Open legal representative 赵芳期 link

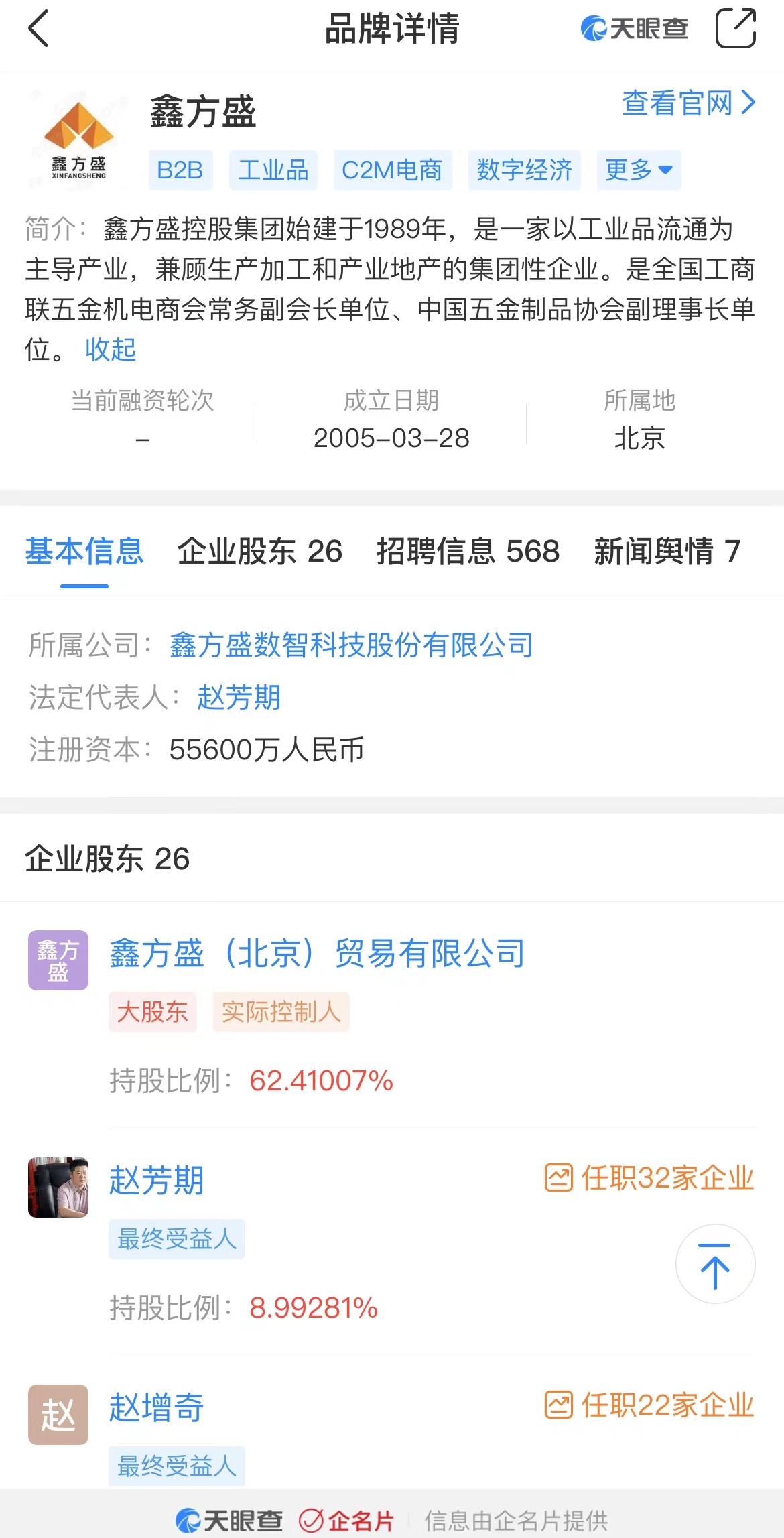[x=239, y=697]
